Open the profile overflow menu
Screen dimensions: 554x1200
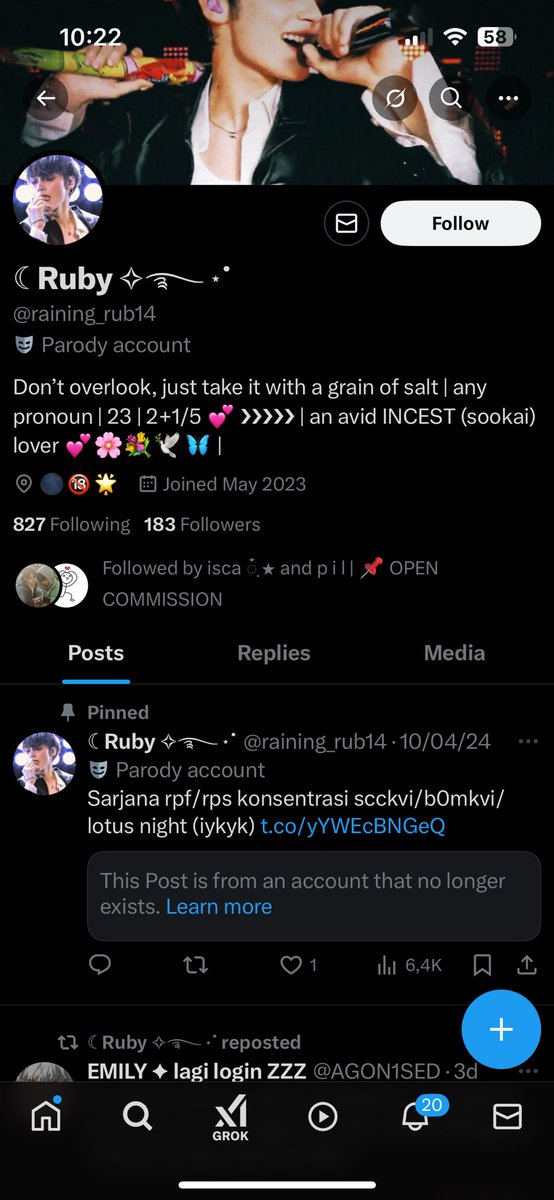tap(508, 98)
